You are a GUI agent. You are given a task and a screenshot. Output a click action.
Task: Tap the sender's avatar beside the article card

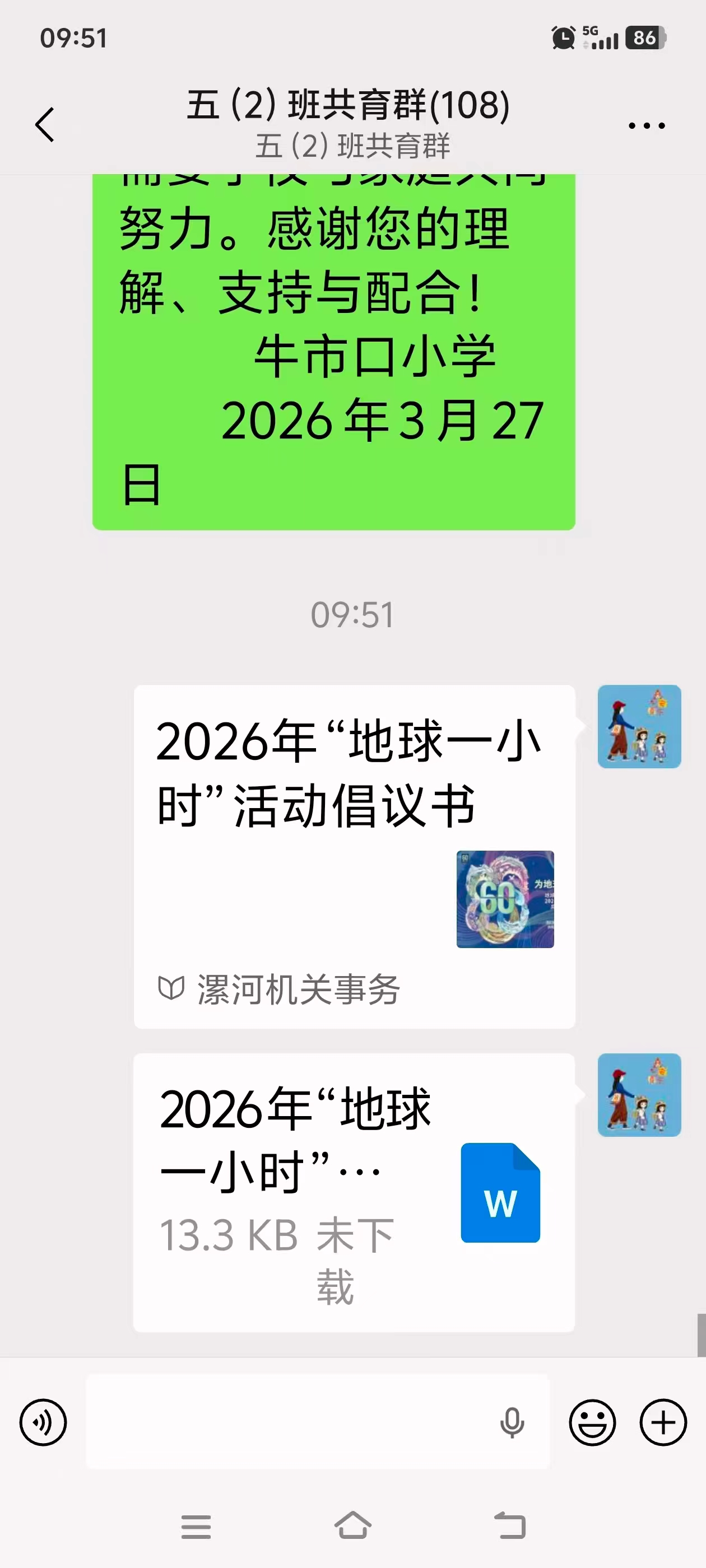point(639,727)
